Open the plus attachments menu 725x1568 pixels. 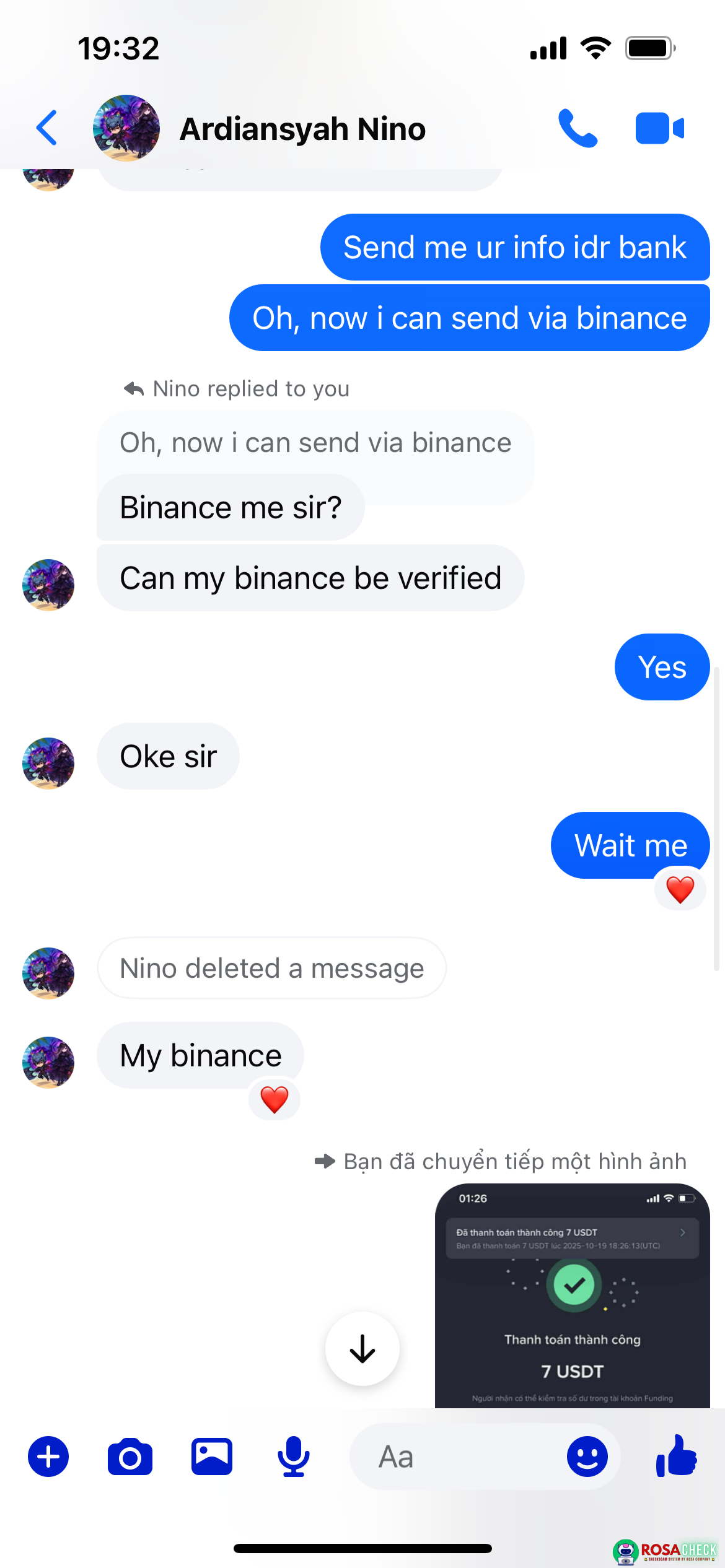tap(48, 1457)
